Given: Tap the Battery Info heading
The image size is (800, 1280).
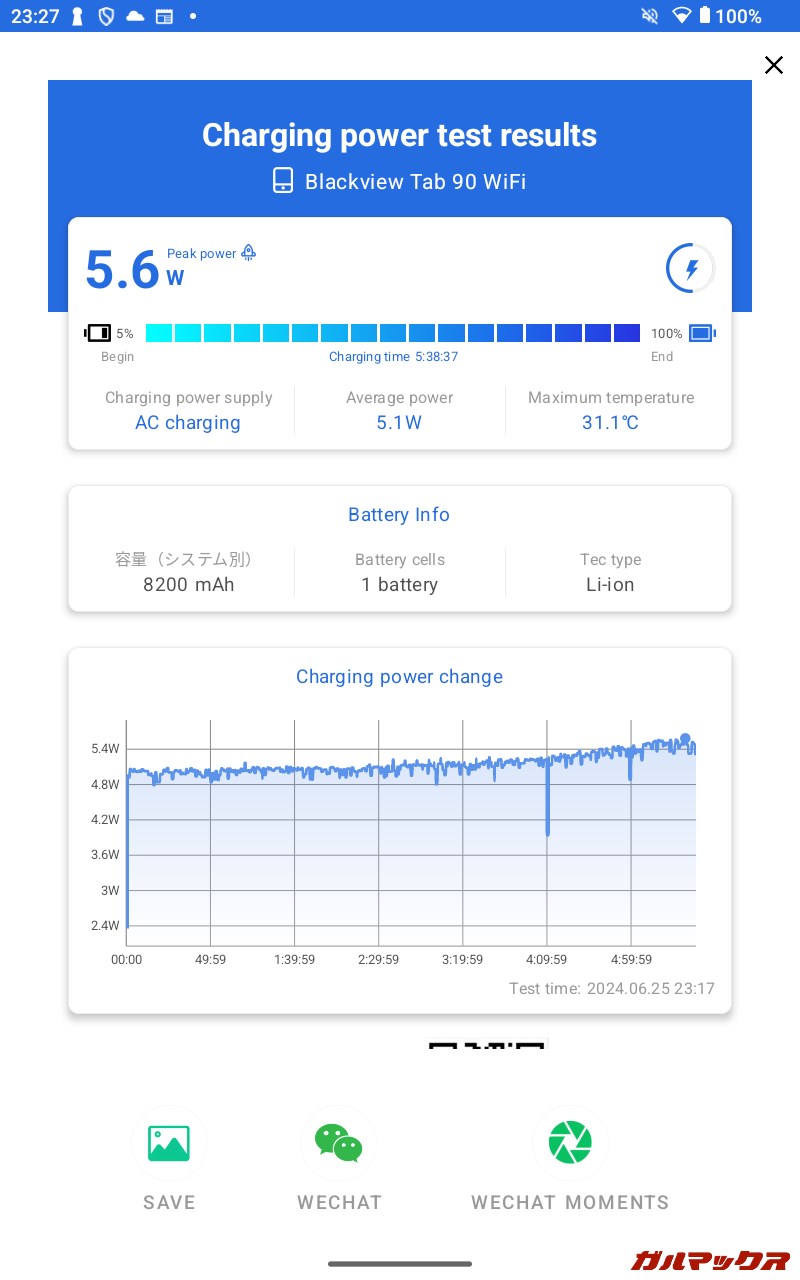Looking at the screenshot, I should point(399,514).
